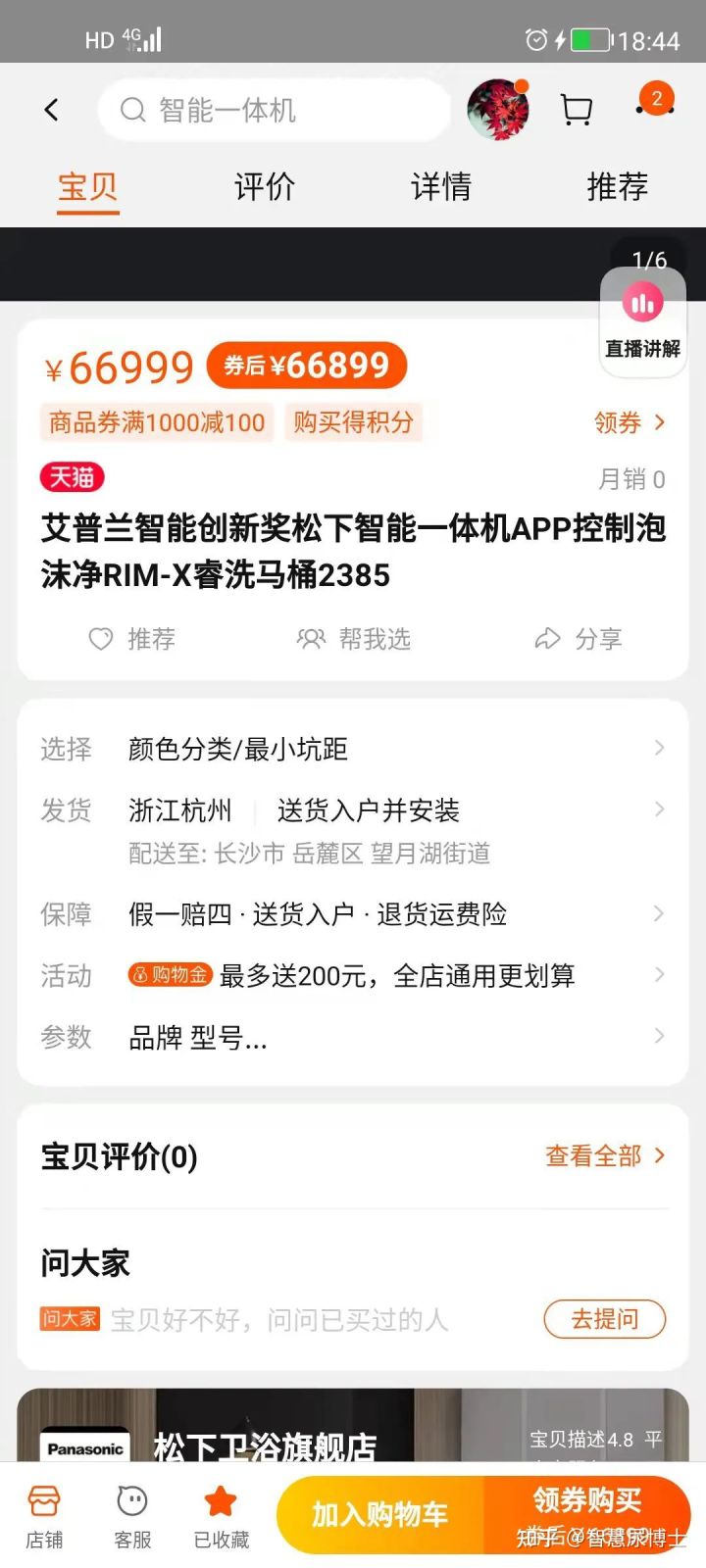
Task: Open the profile avatar picture
Action: click(497, 110)
